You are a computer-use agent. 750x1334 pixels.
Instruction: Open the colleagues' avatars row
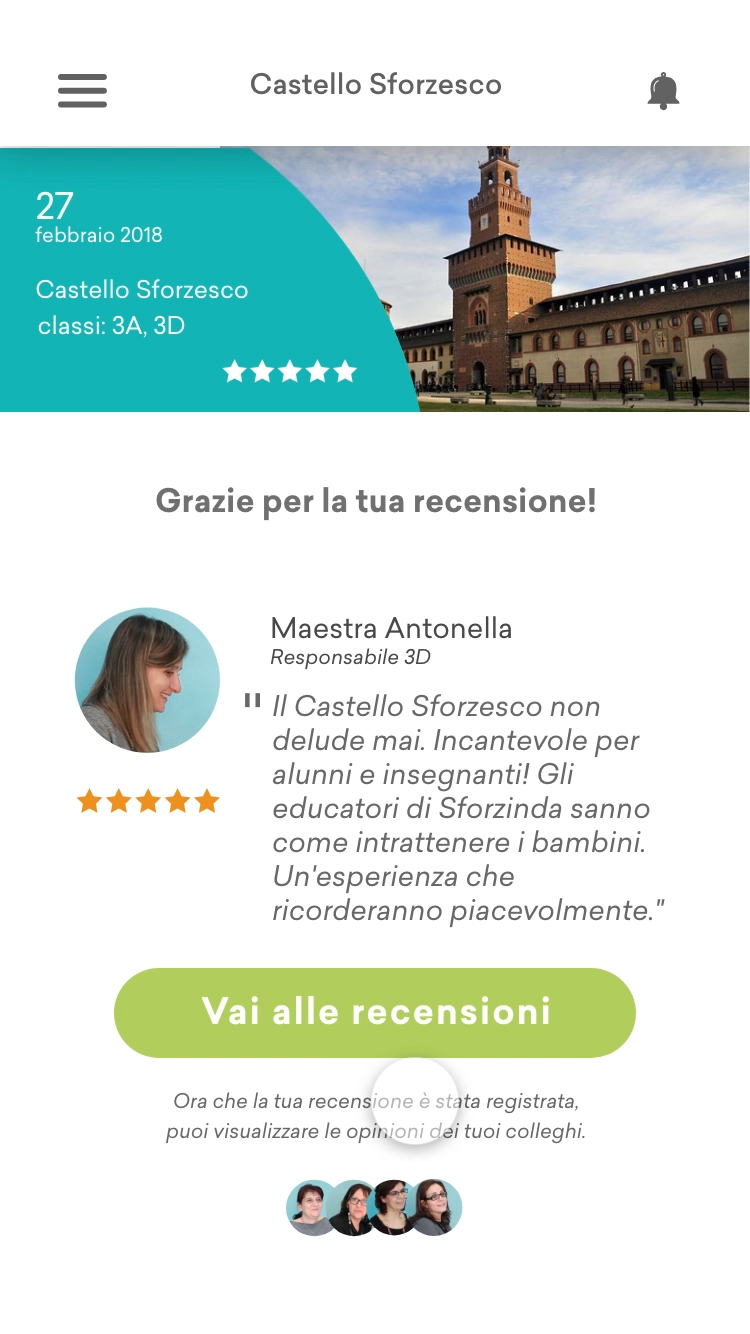click(375, 1208)
